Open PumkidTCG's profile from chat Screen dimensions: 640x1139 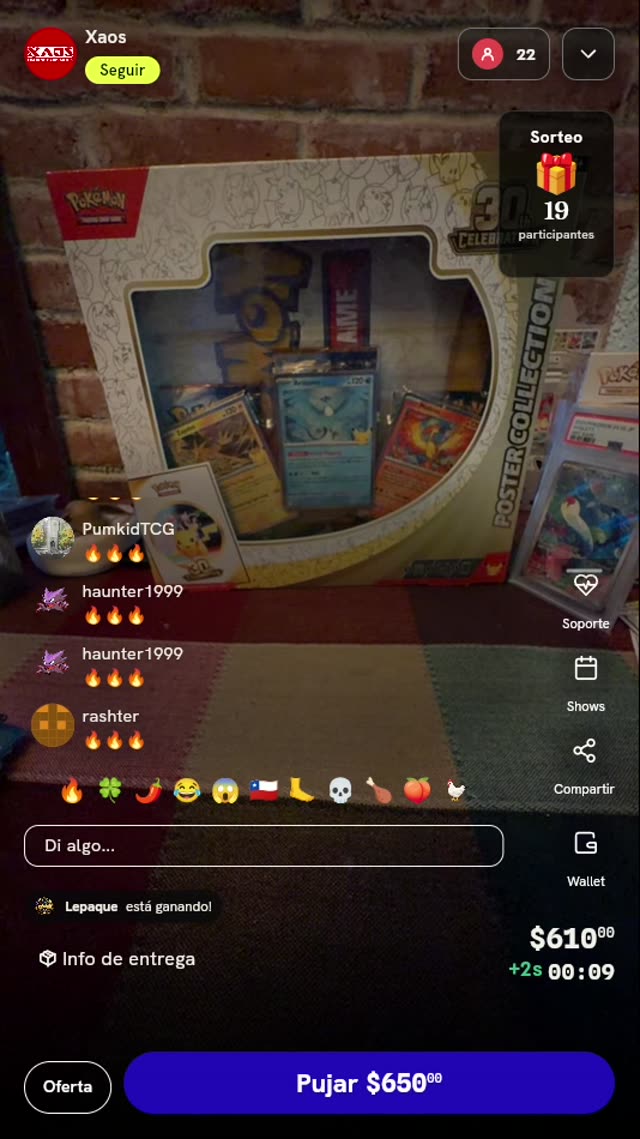pos(52,538)
